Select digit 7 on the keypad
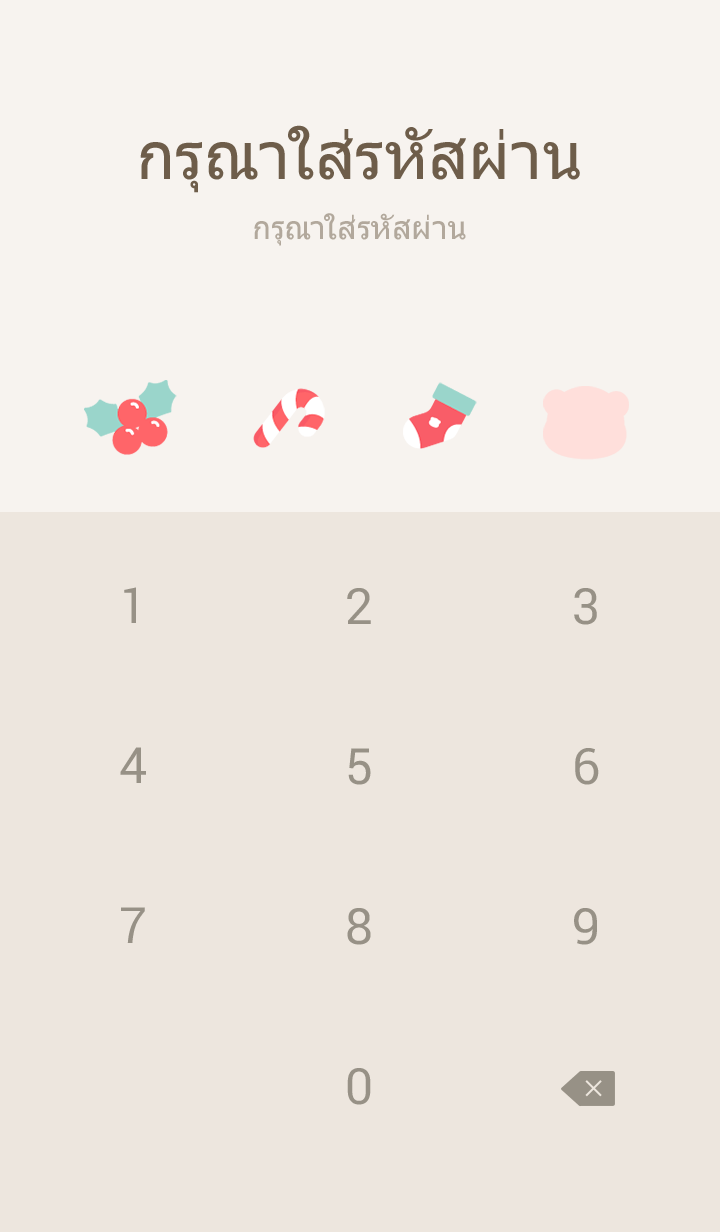Image resolution: width=720 pixels, height=1232 pixels. pyautogui.click(x=132, y=926)
